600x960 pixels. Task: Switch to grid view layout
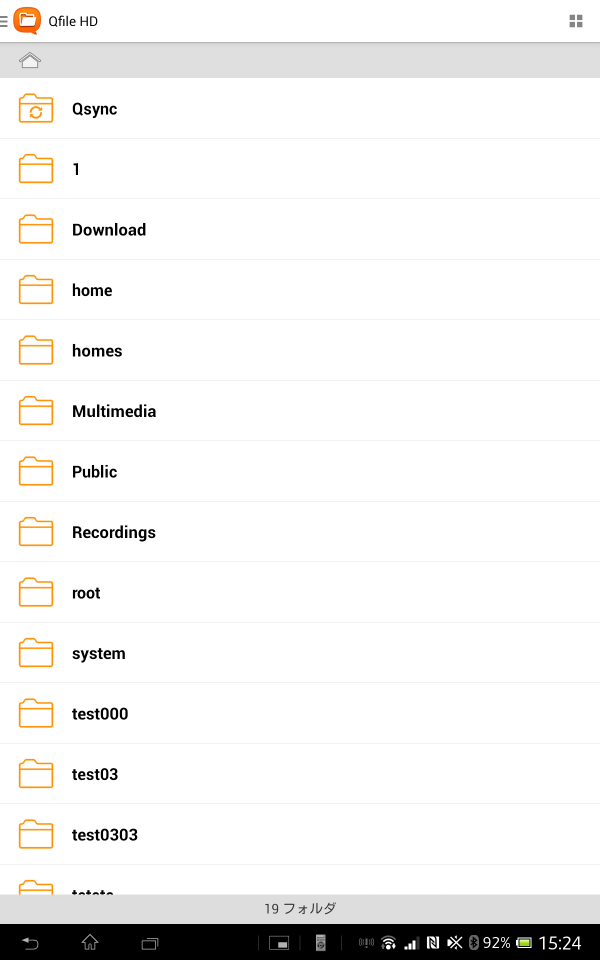576,21
